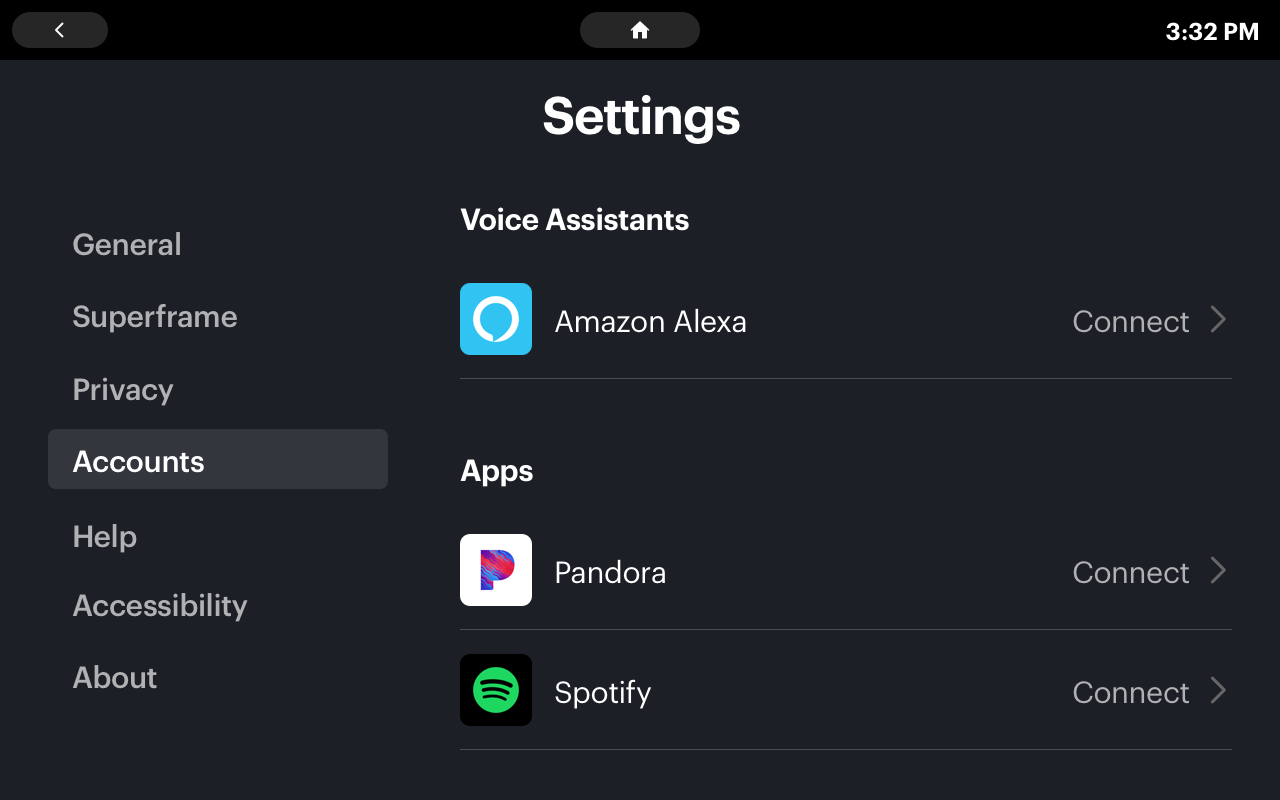Go to Accessibility settings
1280x800 pixels.
click(160, 606)
